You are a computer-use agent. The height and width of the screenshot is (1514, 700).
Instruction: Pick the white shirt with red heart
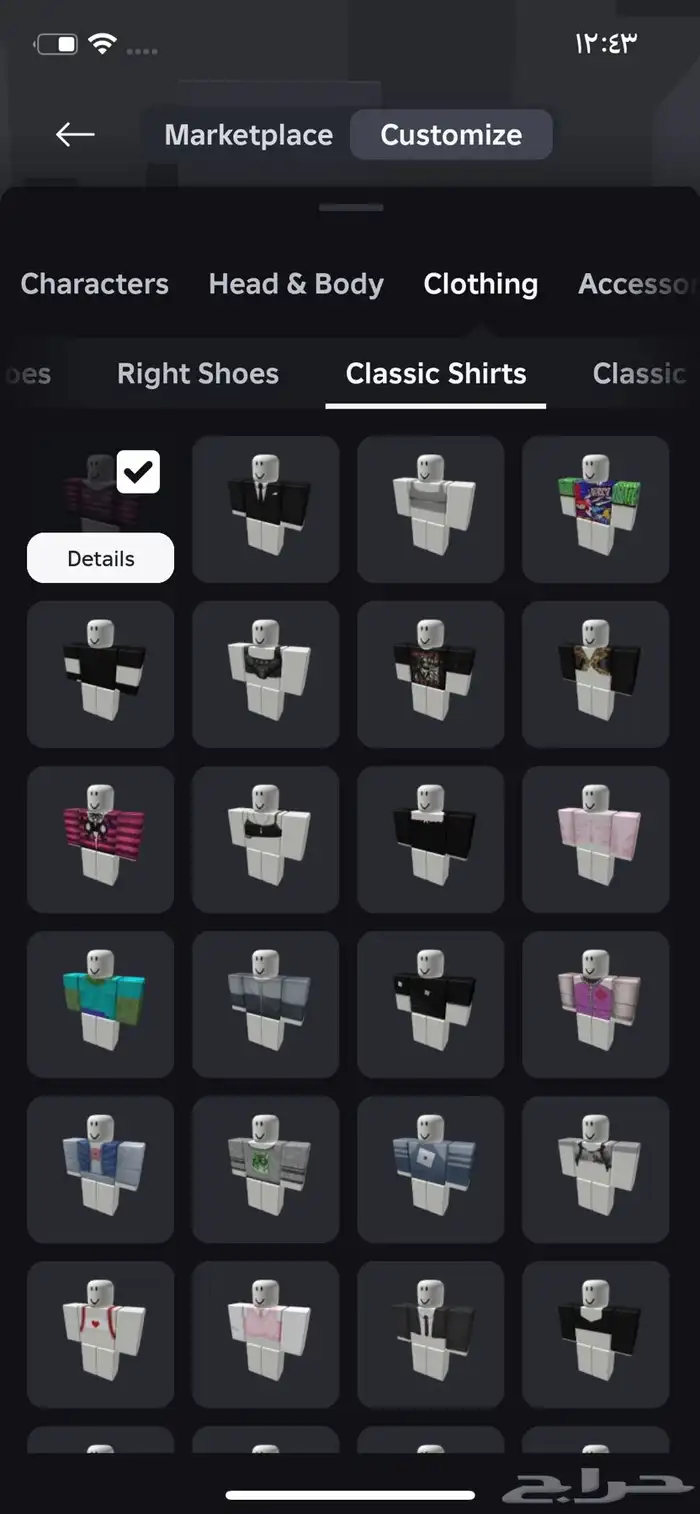[100, 1333]
